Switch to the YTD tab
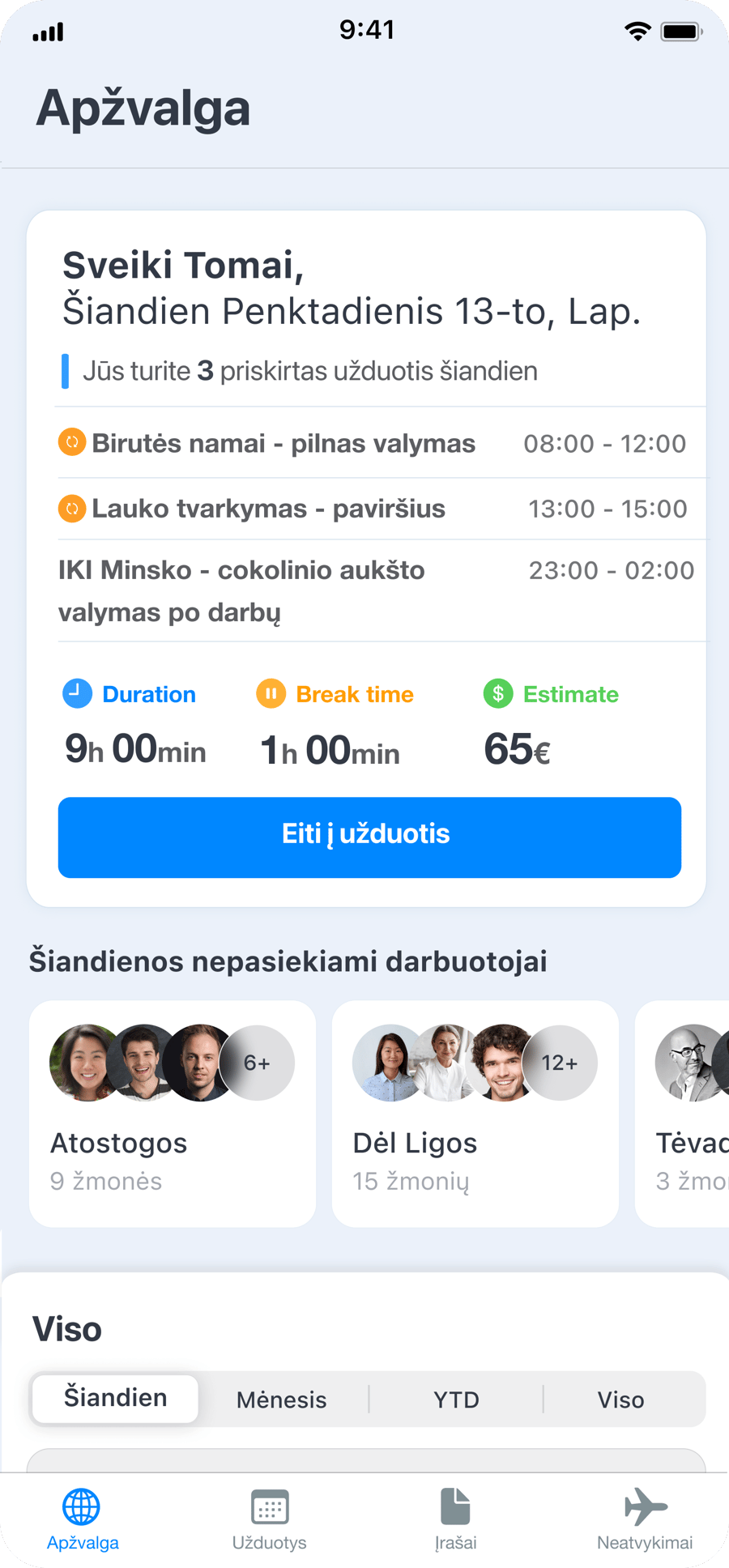Screen dimensions: 729x1568 [454, 1399]
